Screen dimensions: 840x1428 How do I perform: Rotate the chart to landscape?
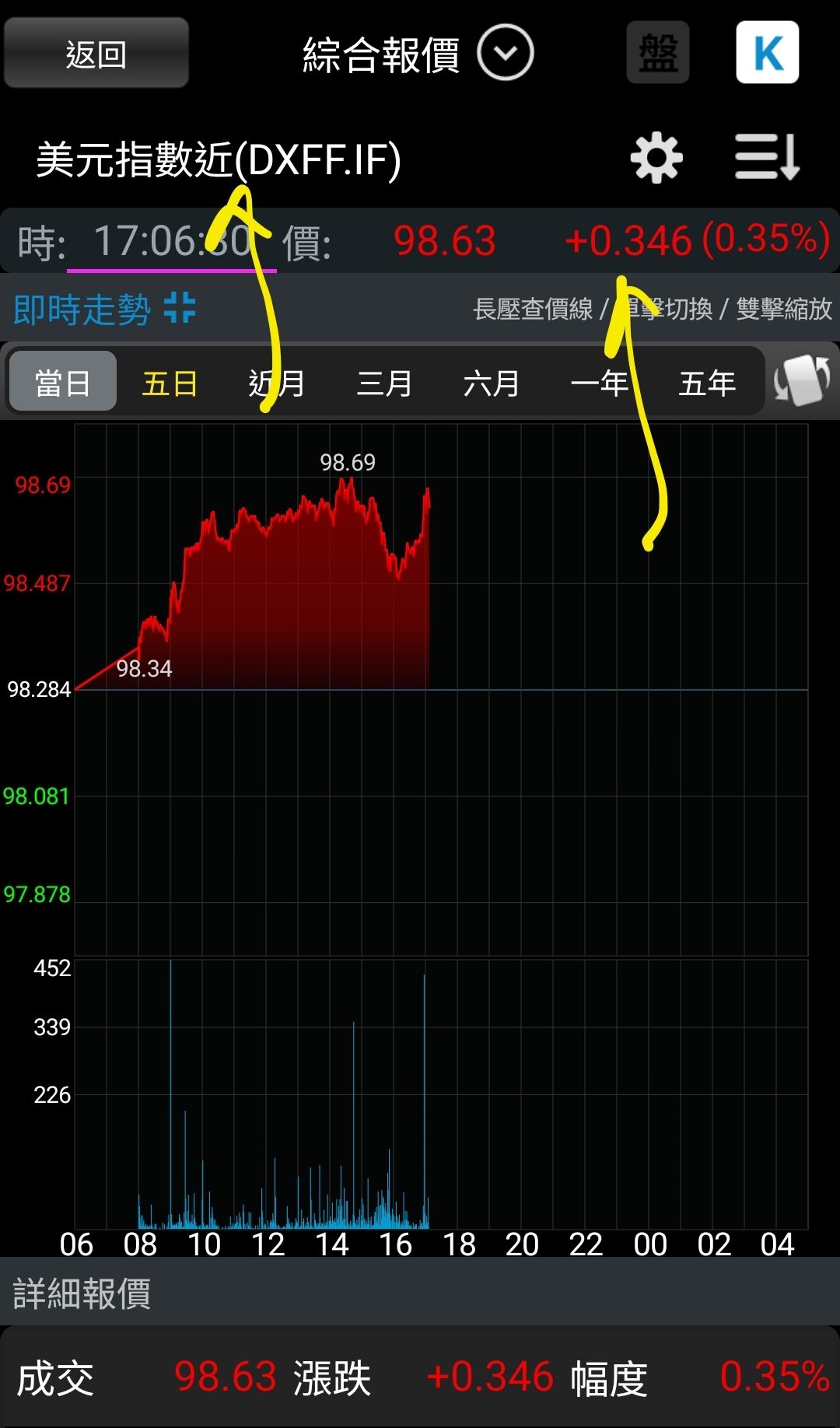tap(802, 381)
